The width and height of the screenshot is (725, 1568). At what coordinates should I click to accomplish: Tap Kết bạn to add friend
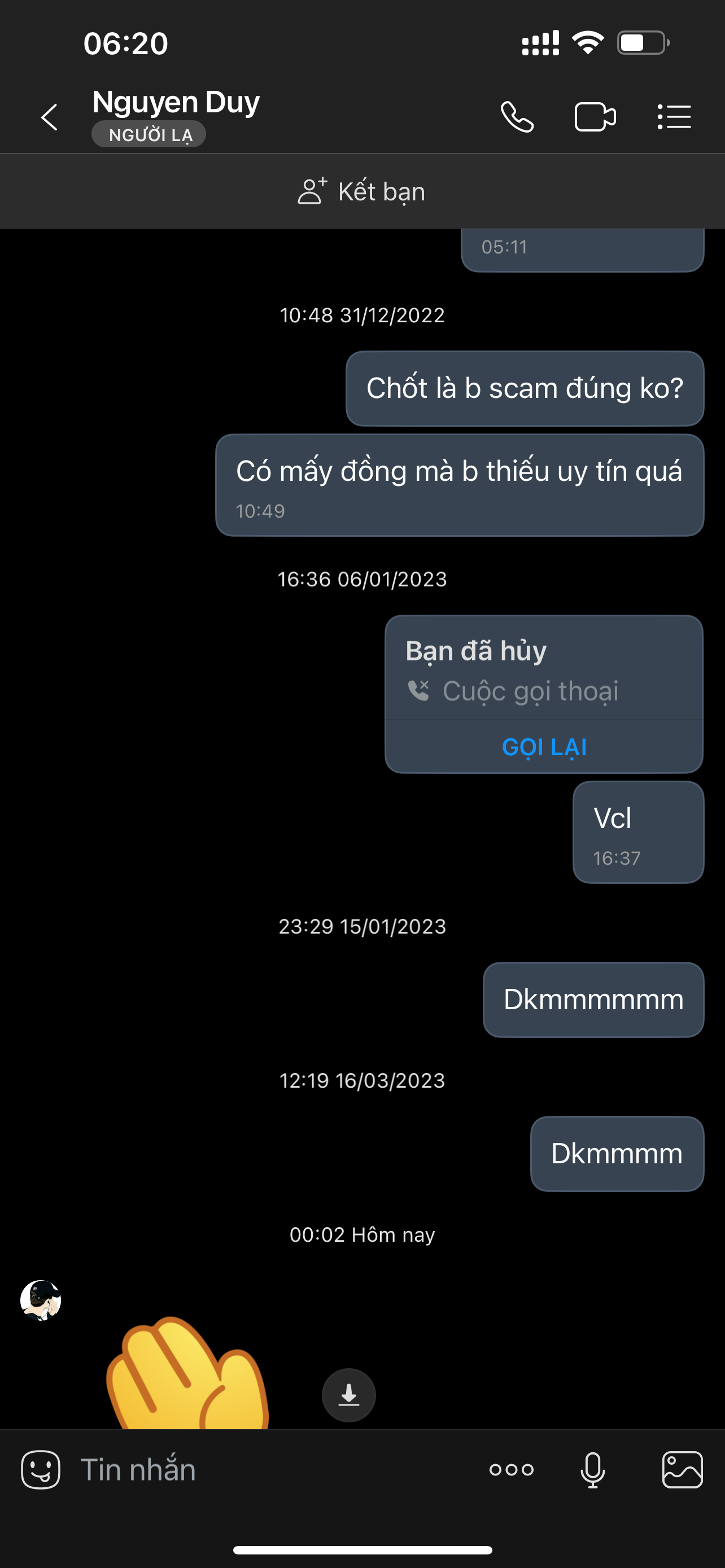362,191
